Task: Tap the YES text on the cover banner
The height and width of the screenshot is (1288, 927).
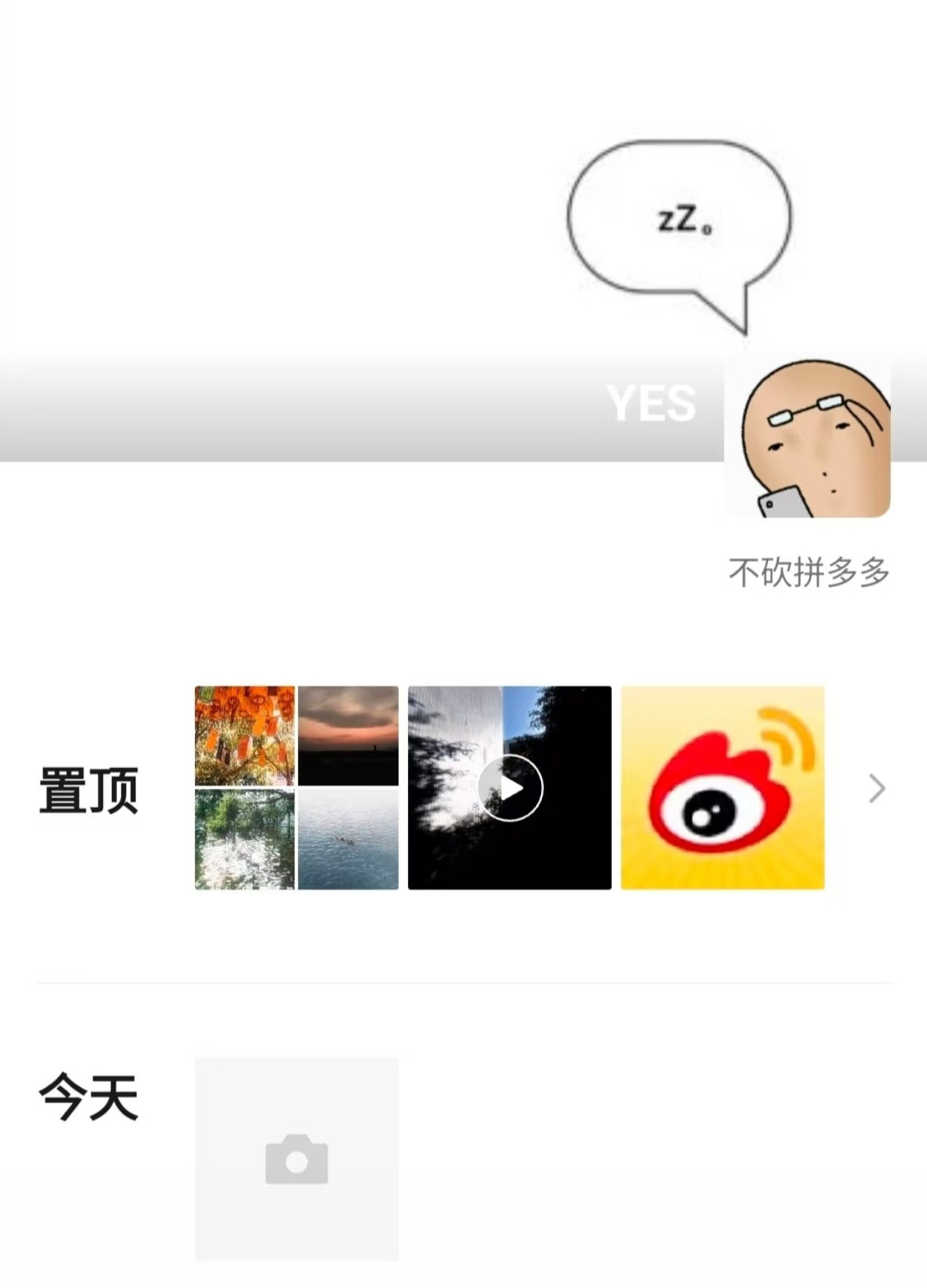Action: point(651,401)
